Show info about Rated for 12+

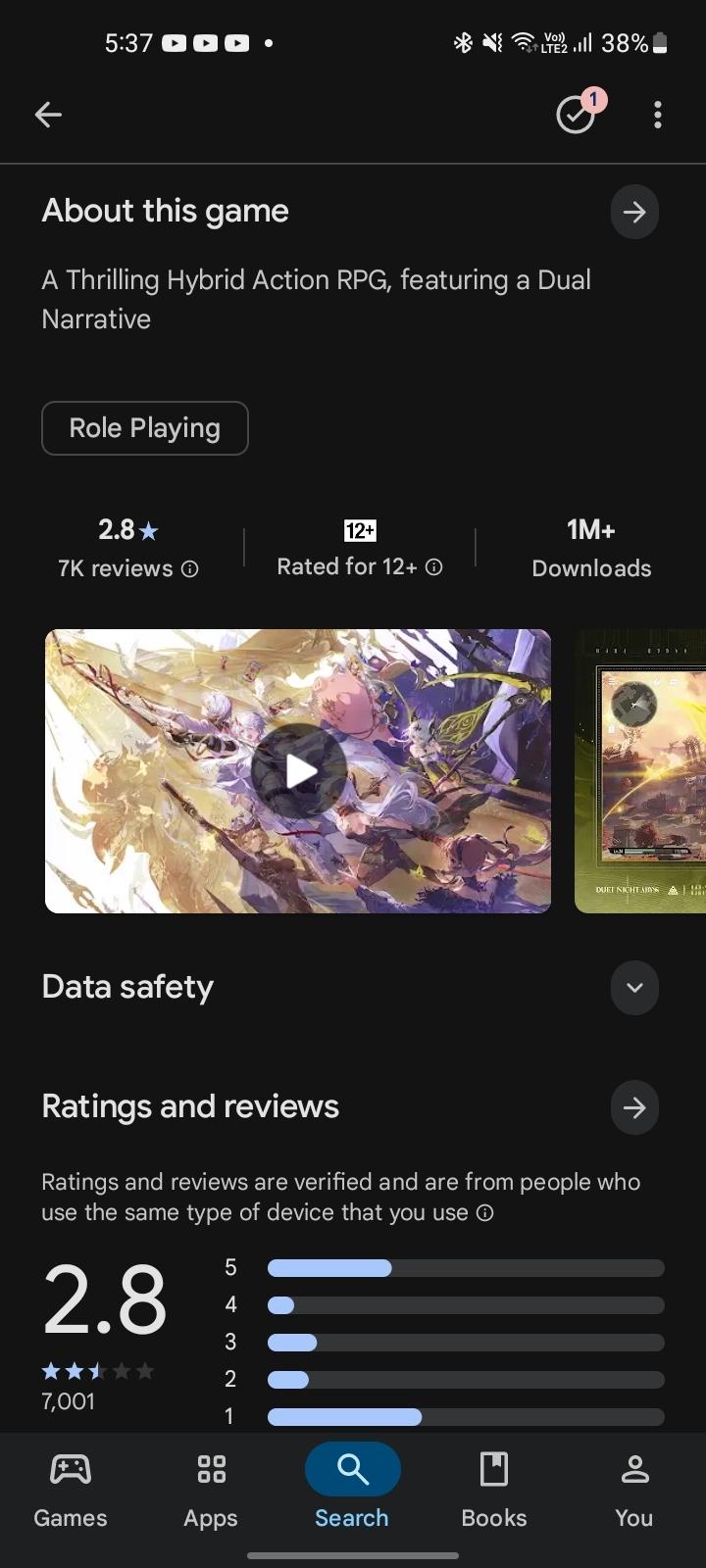point(434,567)
